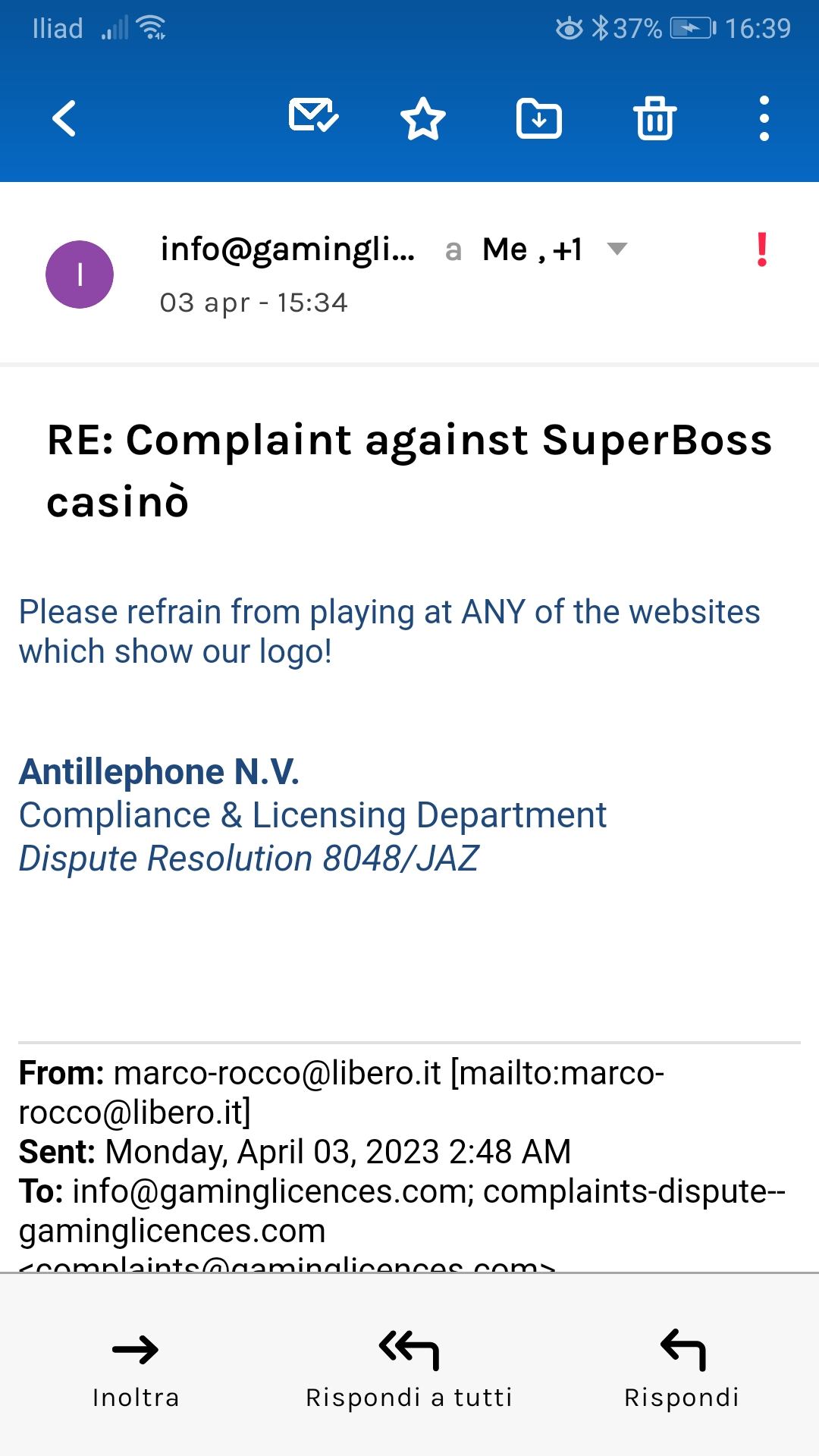
Task: Open the overflow menu
Action: click(x=764, y=119)
